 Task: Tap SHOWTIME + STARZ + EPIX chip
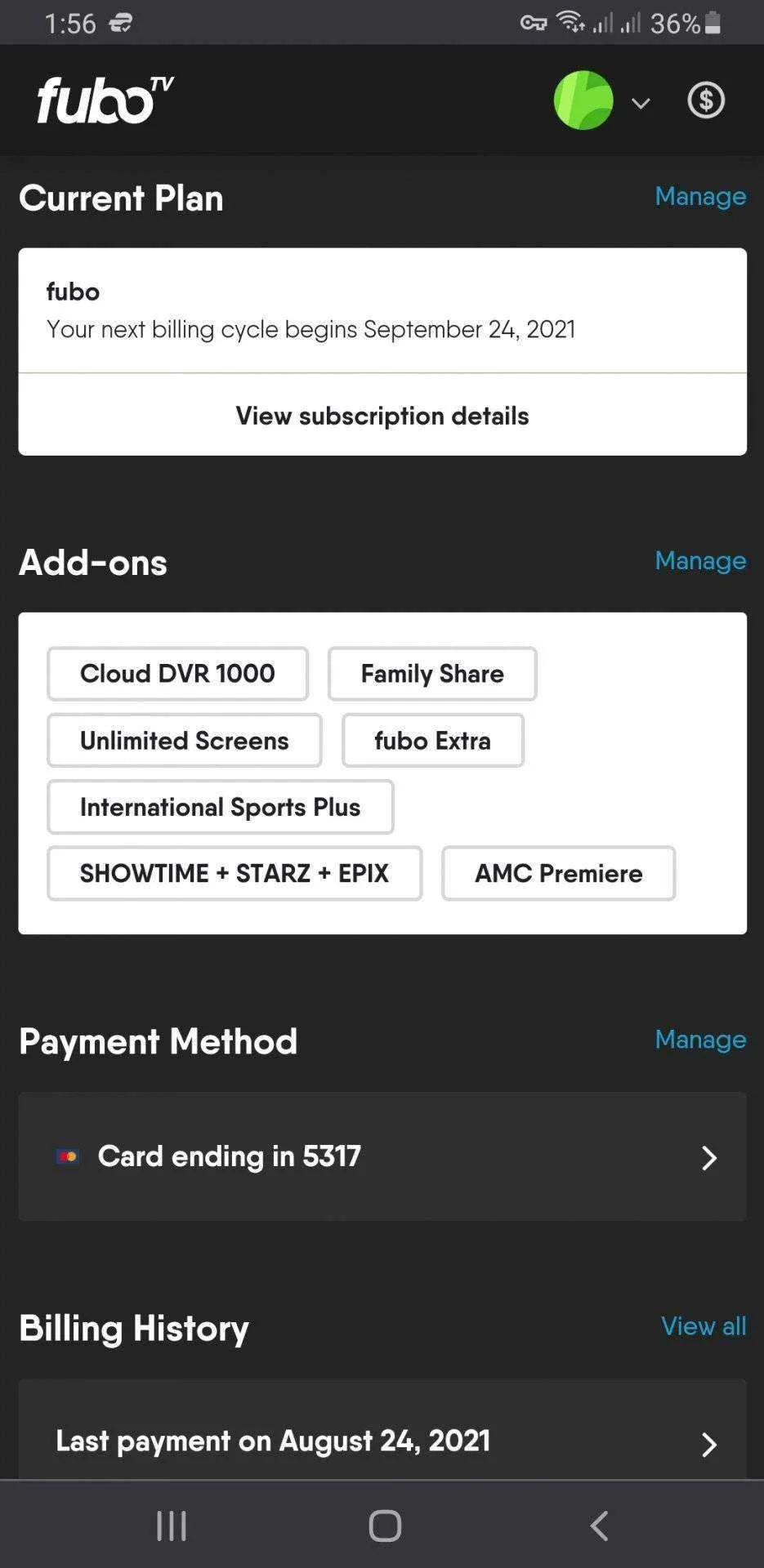pos(235,874)
